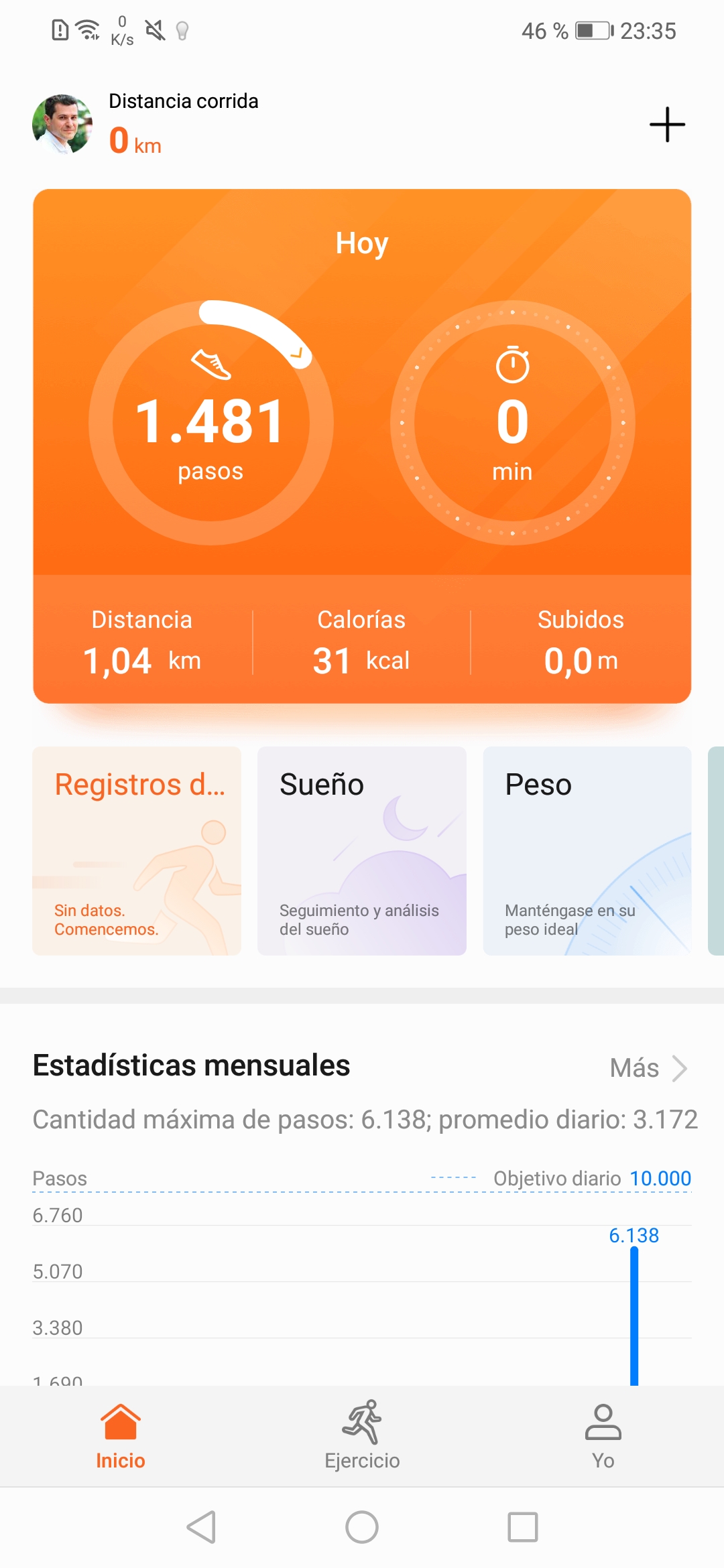Open the Registros exercise records card

point(137,851)
